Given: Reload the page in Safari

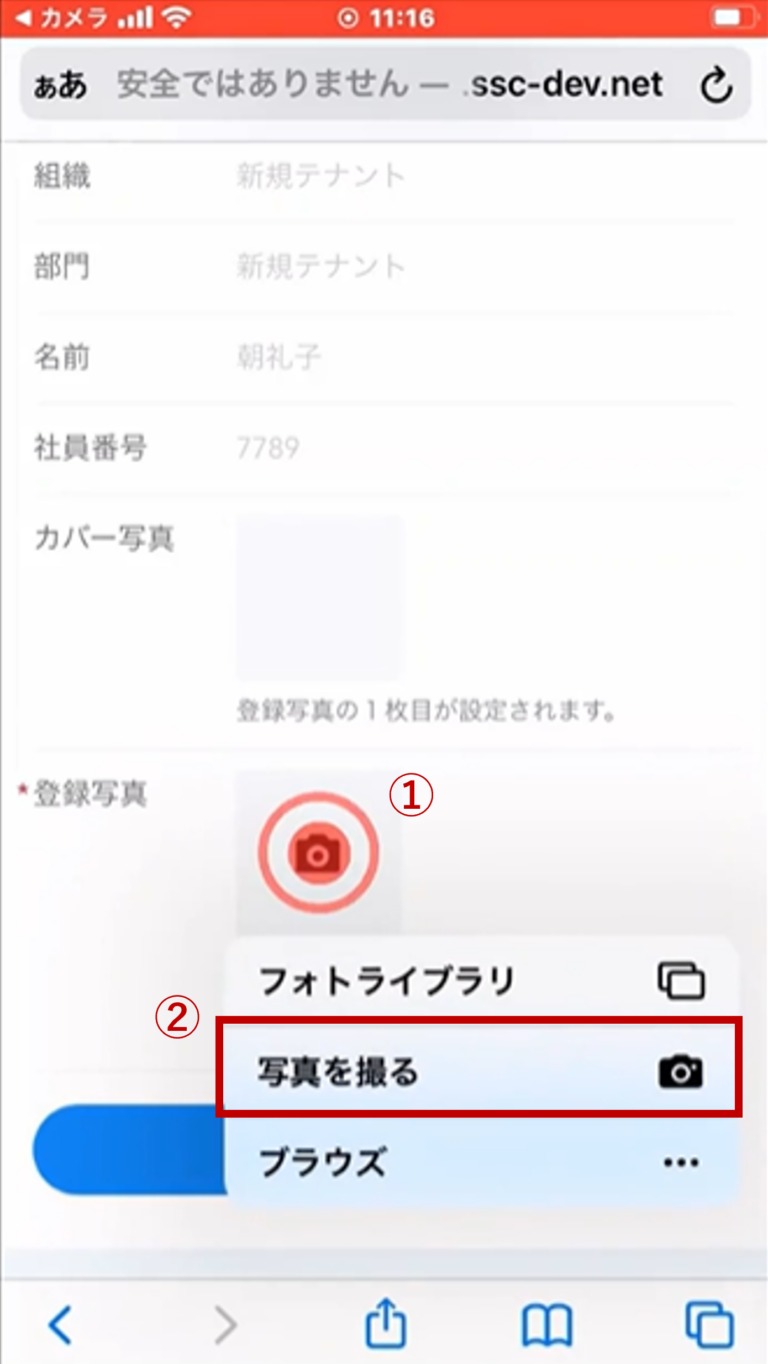Looking at the screenshot, I should (716, 86).
